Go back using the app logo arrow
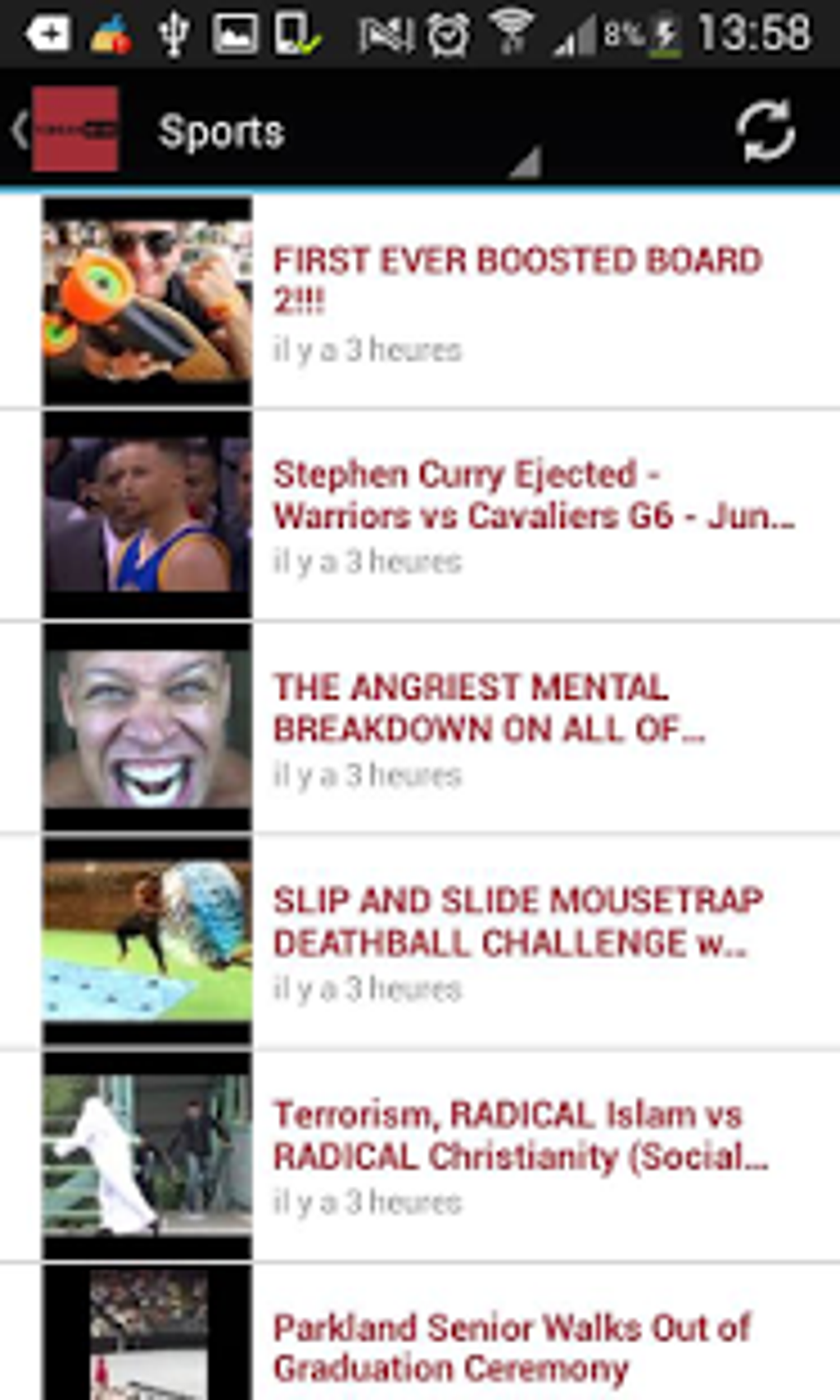The image size is (840, 1400). [x=66, y=129]
